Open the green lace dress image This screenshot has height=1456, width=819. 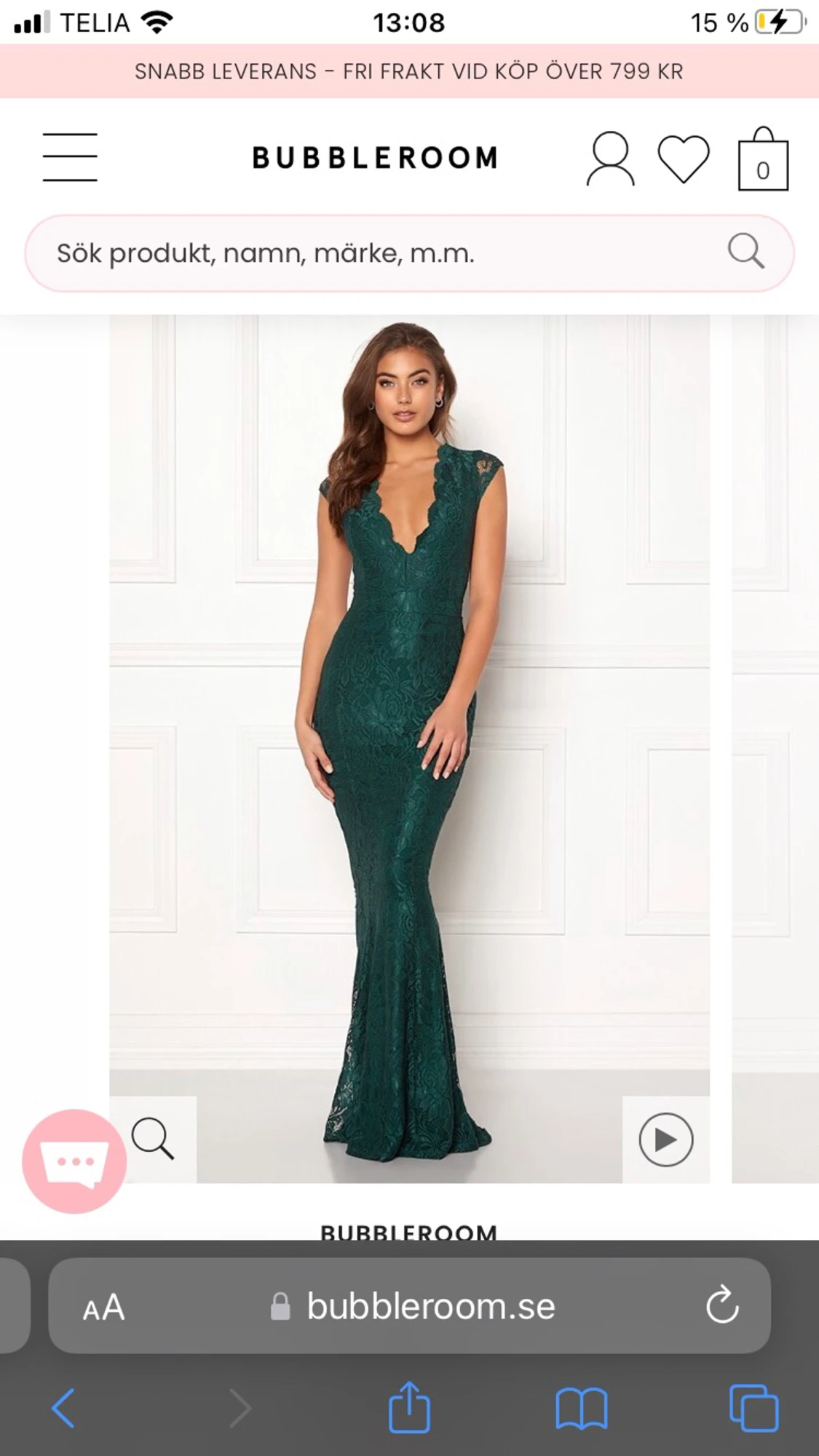(409, 728)
